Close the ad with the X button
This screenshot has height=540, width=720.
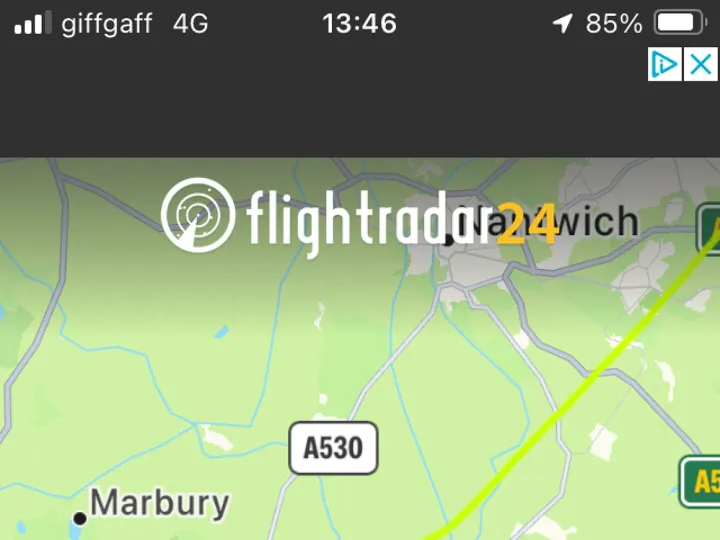coord(701,65)
